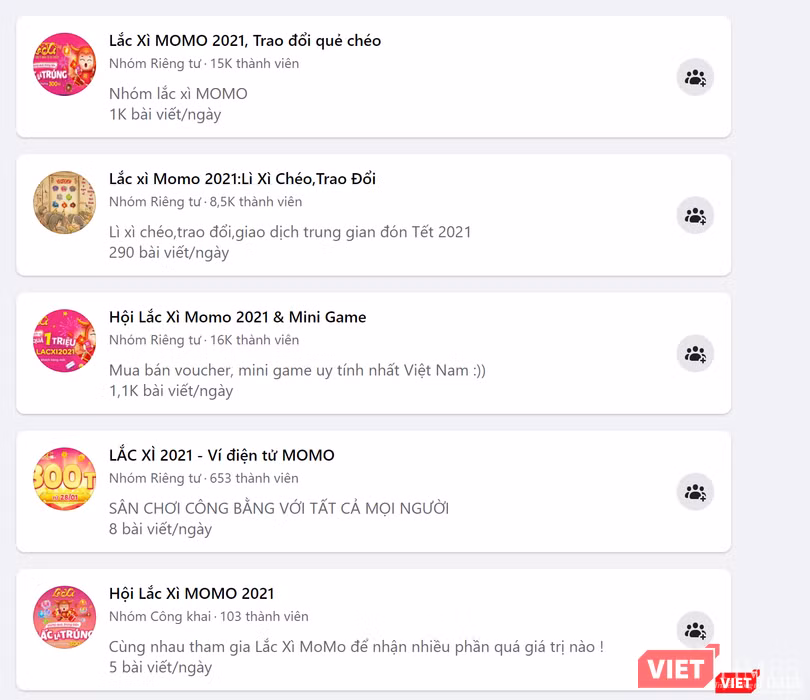Image resolution: width=810 pixels, height=700 pixels.
Task: Open LẮC XÌ 2021 - Ví điện tử MOMO
Action: point(221,455)
